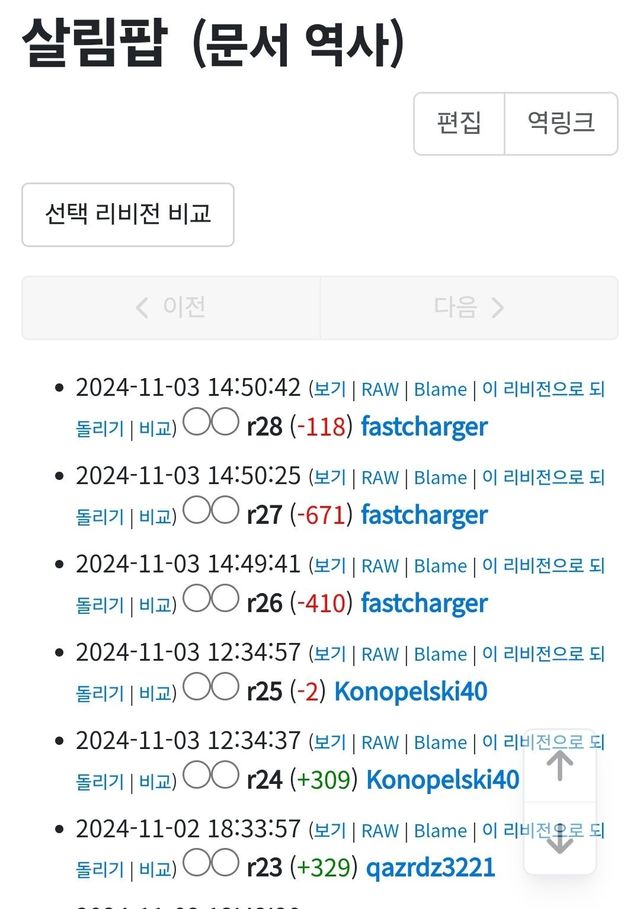View revision r24 via its 보기 link
Image resolution: width=640 pixels, height=909 pixels.
tap(329, 743)
